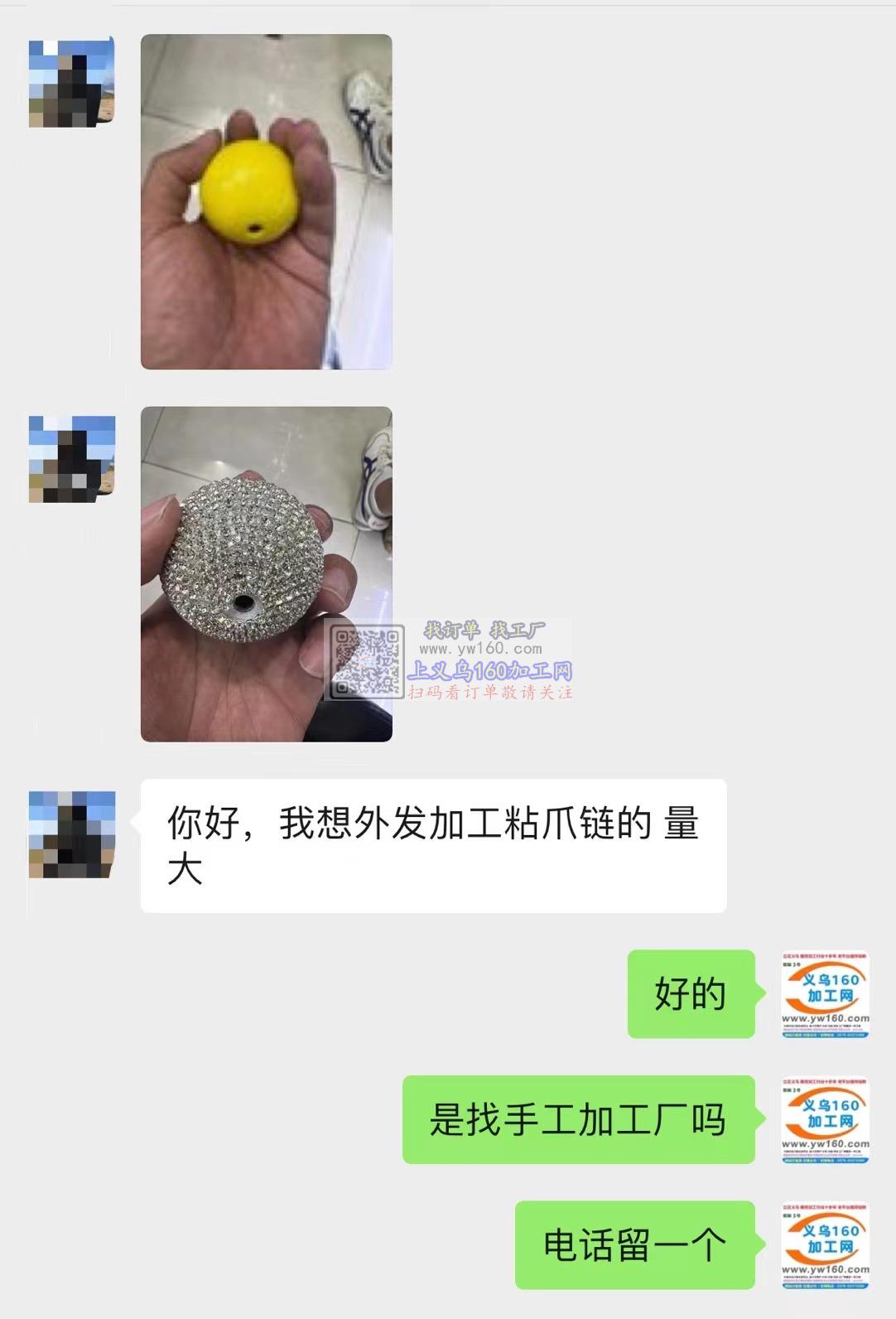Tap the avatar beside 电话留一个 message
The width and height of the screenshot is (896, 1319).
click(826, 1245)
